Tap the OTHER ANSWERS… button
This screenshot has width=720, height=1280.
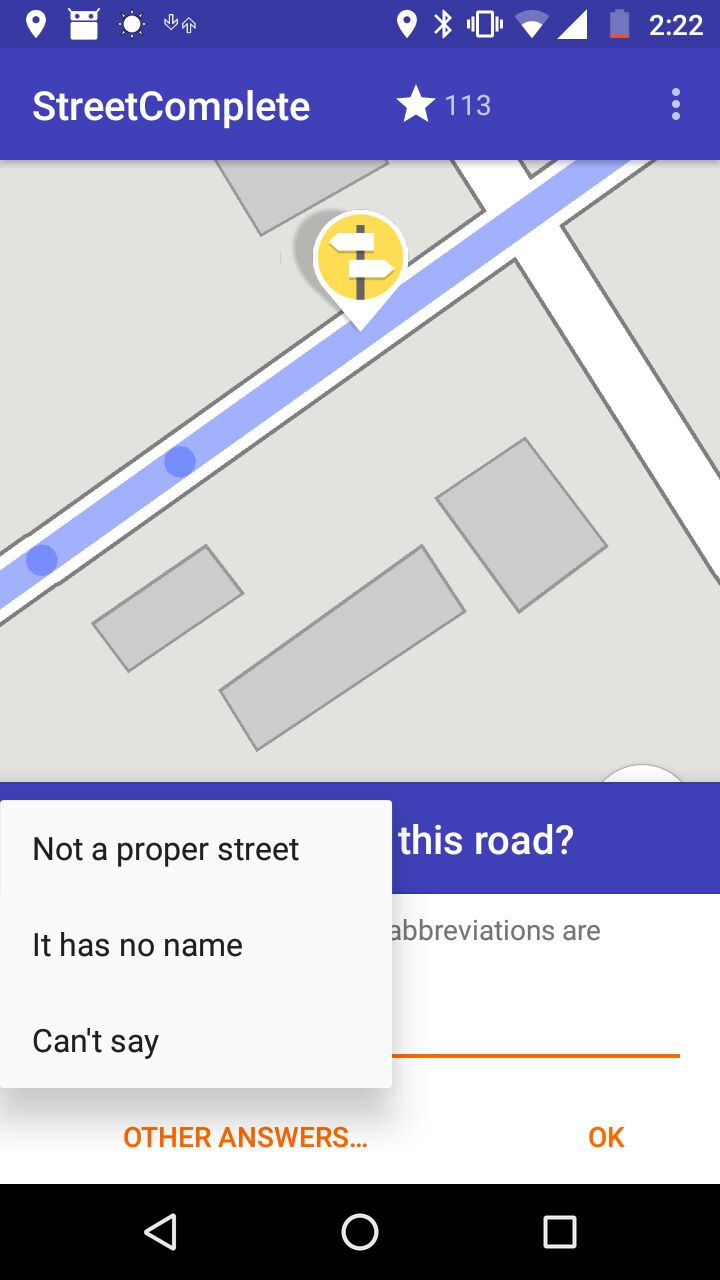tap(245, 1137)
